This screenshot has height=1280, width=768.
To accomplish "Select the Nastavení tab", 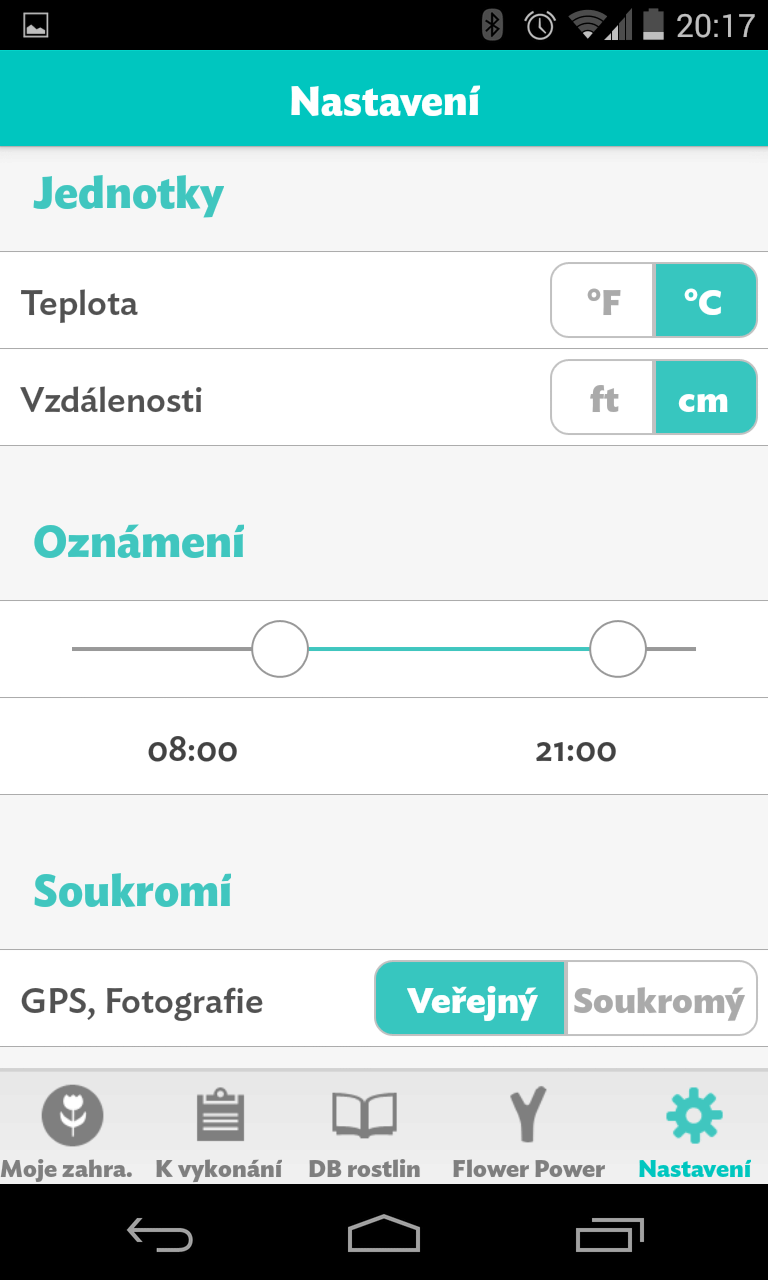I will (694, 1130).
